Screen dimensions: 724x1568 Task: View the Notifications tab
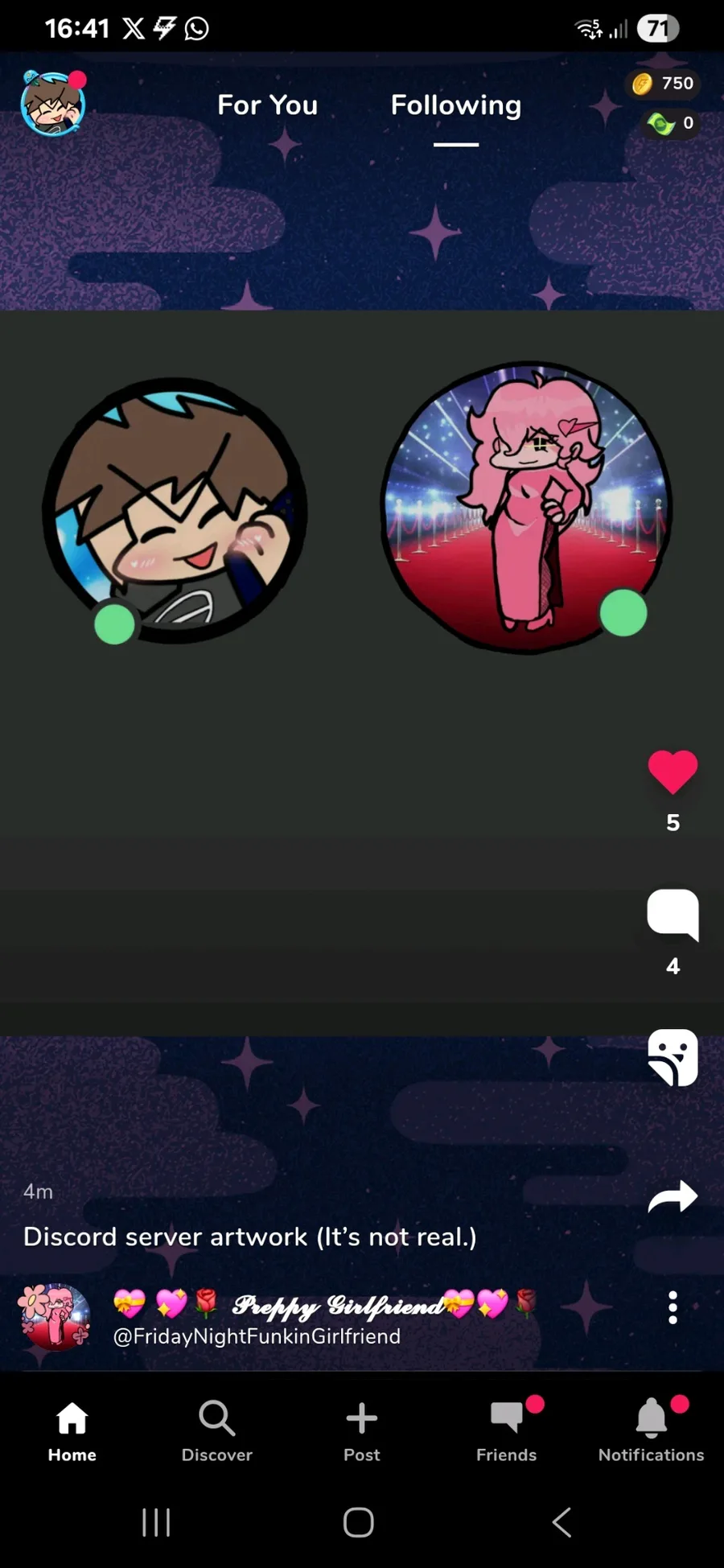coord(652,1432)
